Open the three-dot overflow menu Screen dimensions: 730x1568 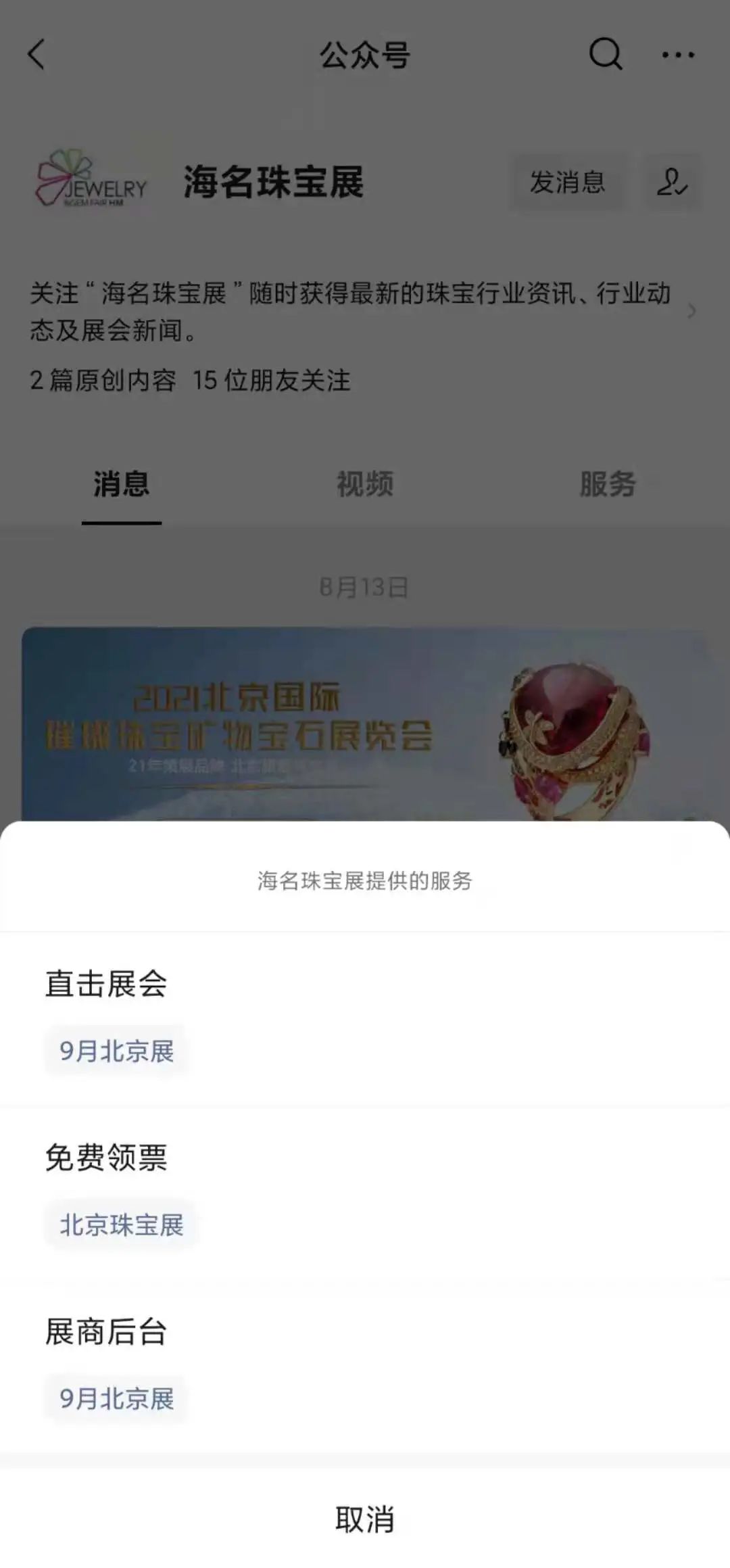tap(677, 54)
